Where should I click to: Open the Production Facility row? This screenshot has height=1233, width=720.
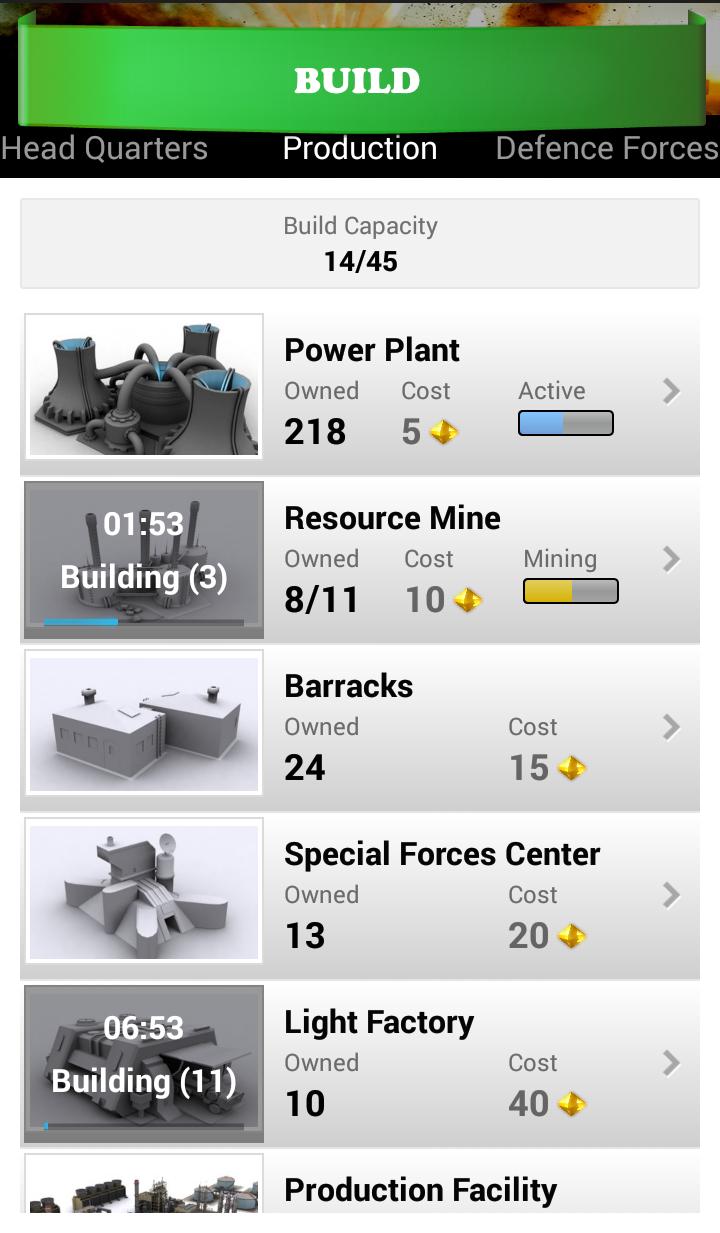click(x=480, y=1190)
